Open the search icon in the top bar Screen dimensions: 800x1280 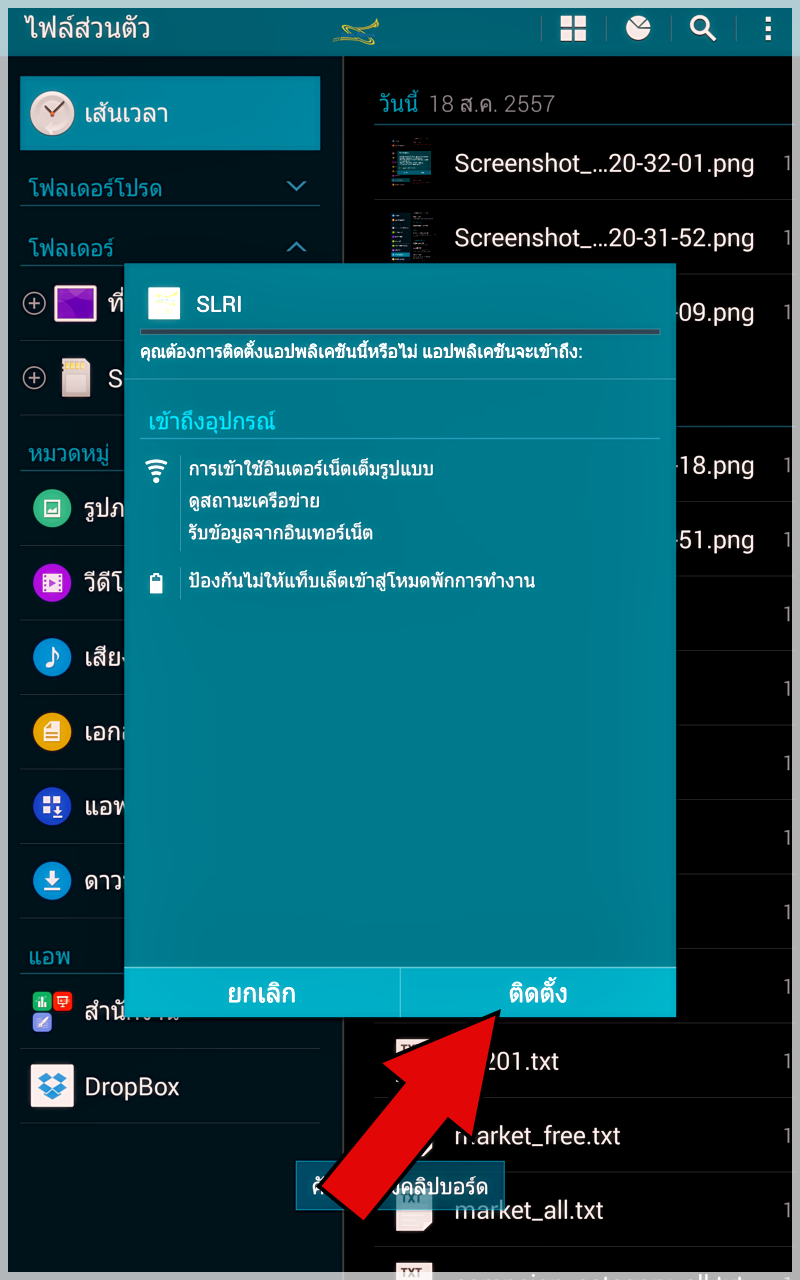tap(703, 29)
